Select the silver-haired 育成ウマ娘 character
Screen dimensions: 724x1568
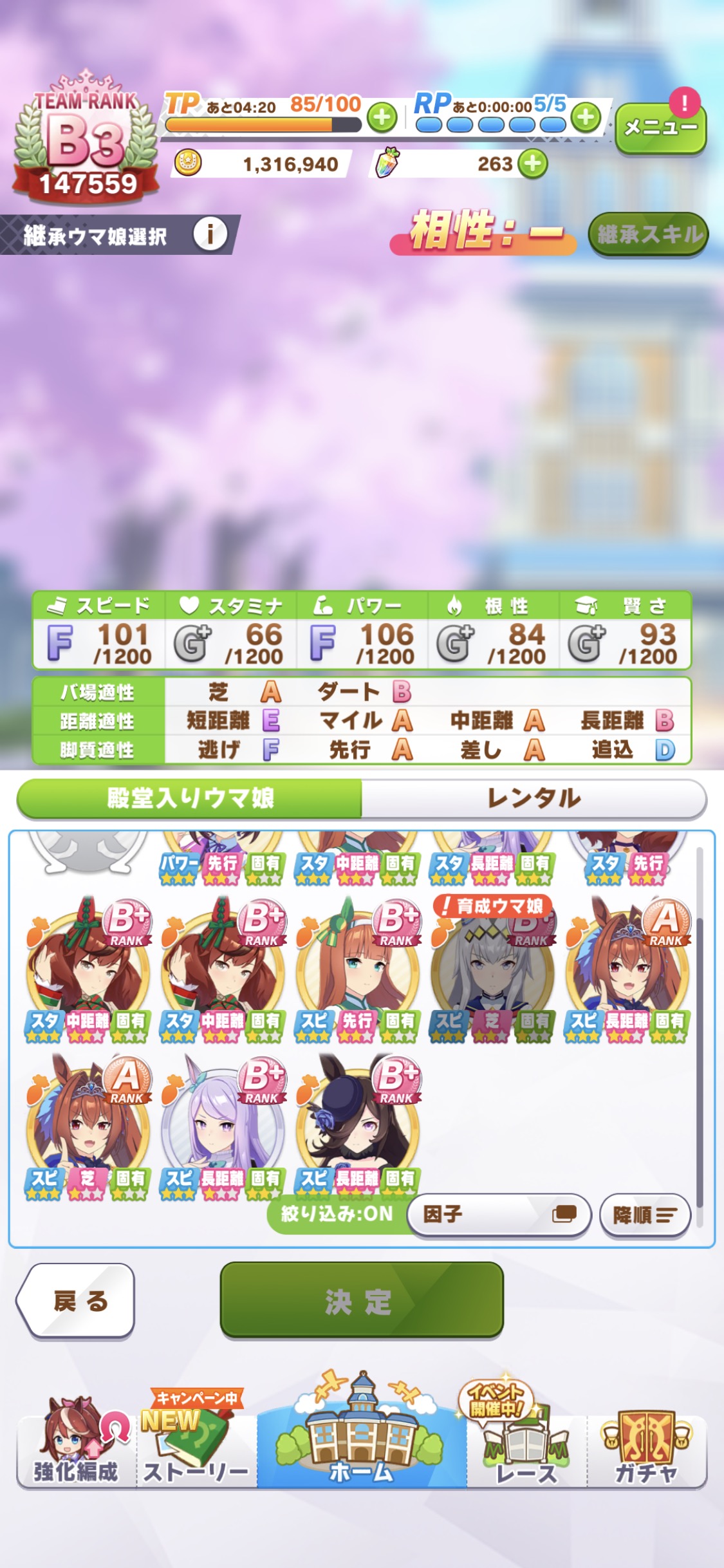(493, 969)
